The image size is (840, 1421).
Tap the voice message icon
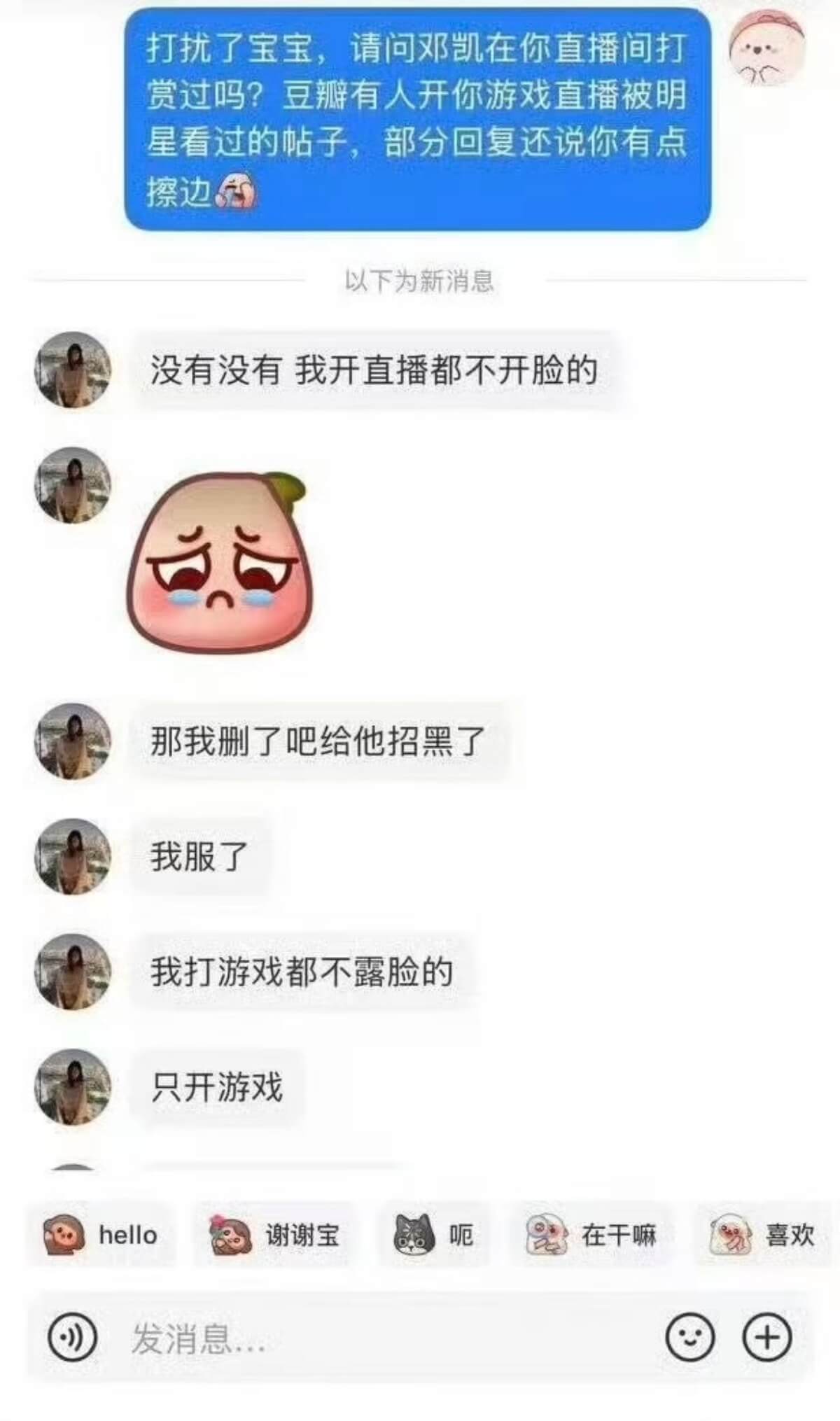point(72,1338)
